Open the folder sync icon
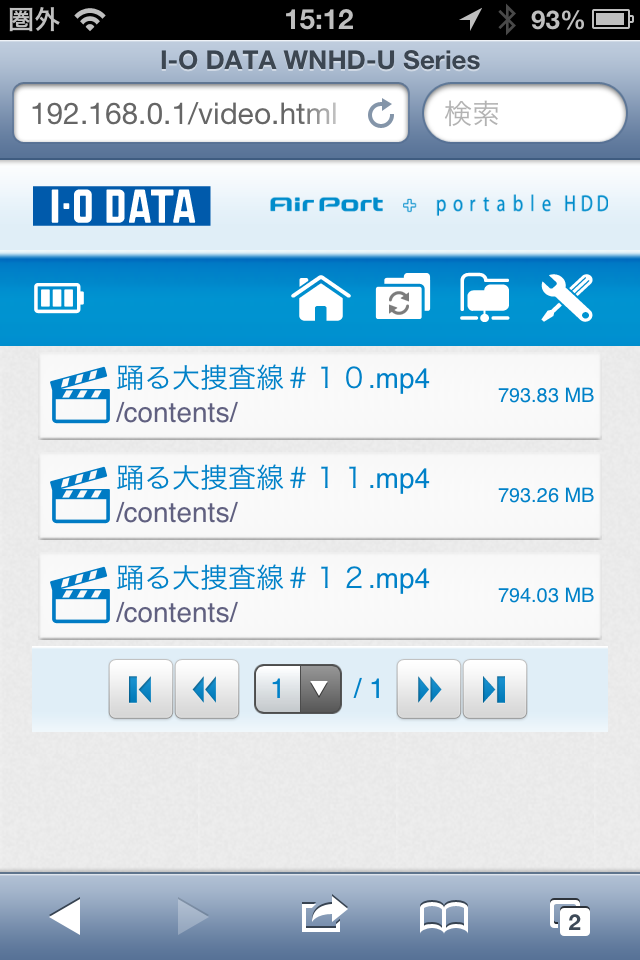Viewport: 640px width, 960px height. tap(402, 298)
